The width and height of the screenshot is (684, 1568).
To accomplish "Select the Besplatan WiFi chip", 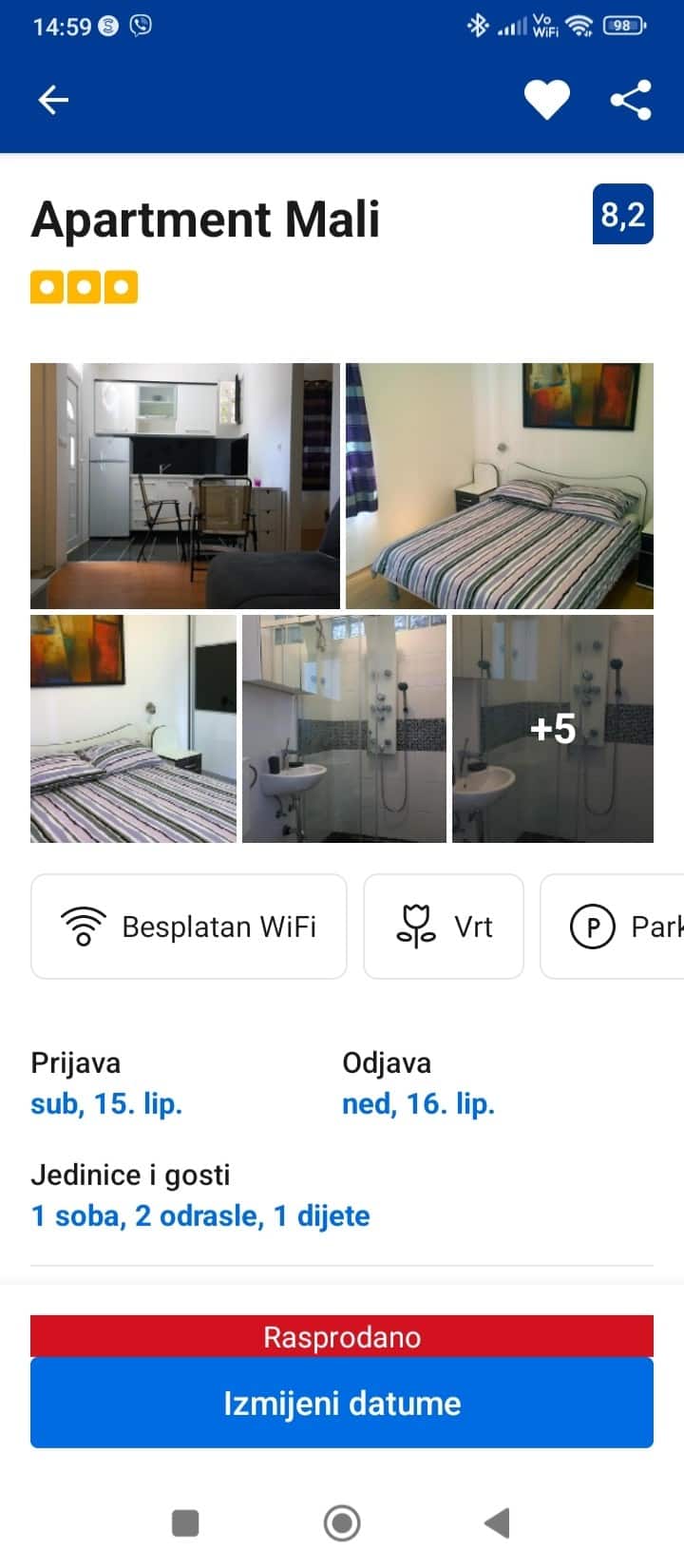I will [189, 927].
